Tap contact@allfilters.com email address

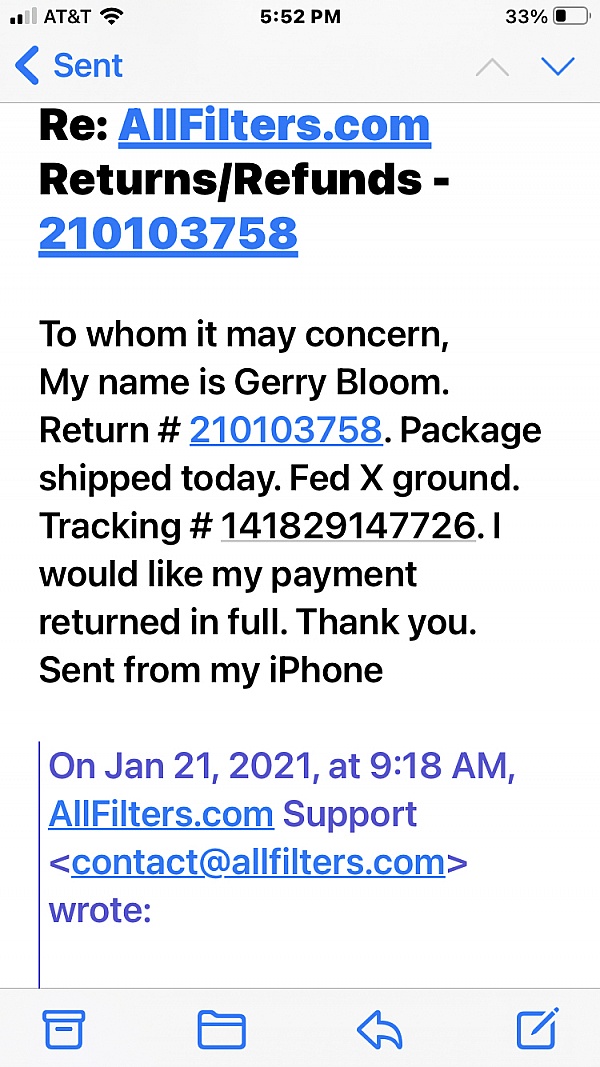pos(258,861)
